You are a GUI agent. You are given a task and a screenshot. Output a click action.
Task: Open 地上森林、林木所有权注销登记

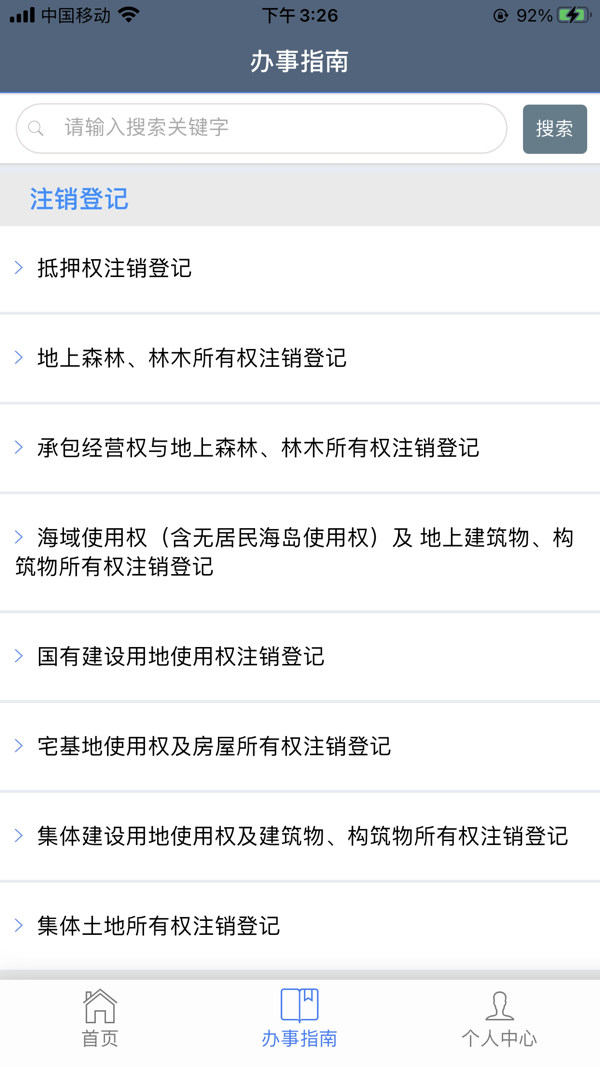click(300, 358)
